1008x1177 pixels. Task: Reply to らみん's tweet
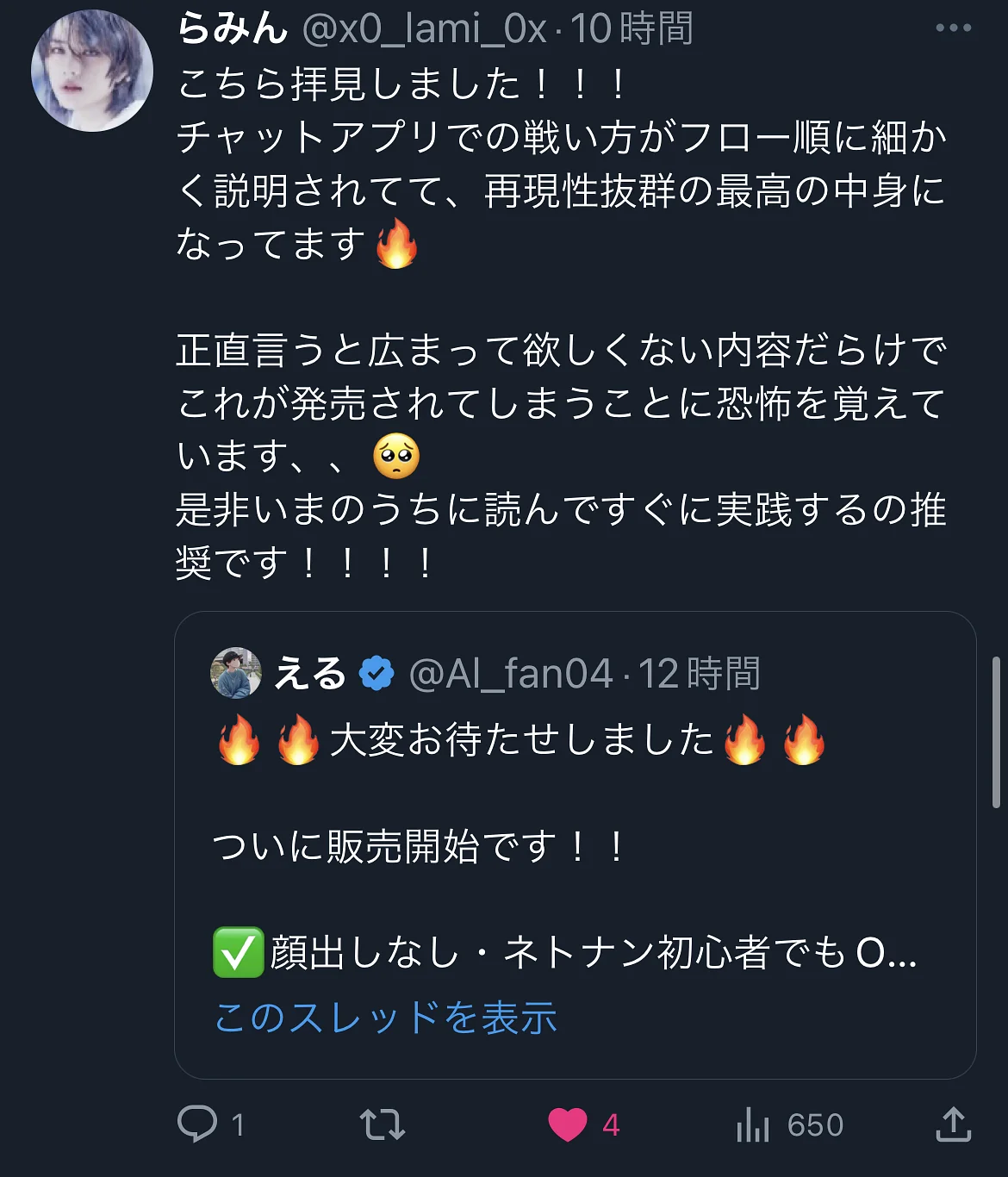coord(197,1124)
